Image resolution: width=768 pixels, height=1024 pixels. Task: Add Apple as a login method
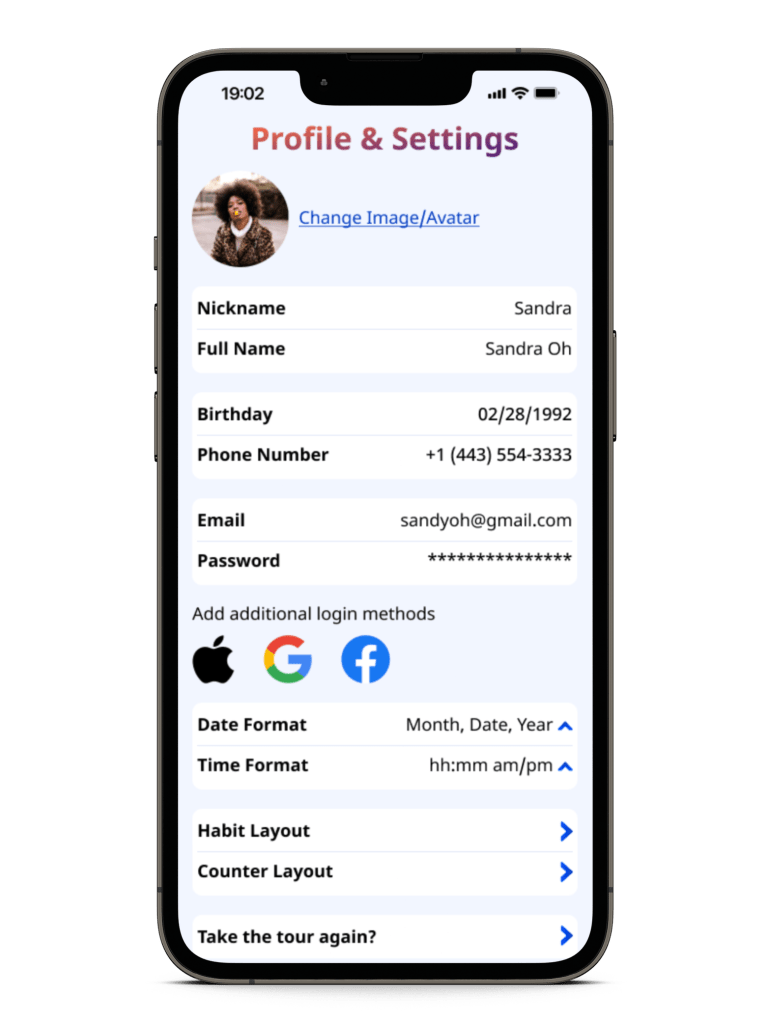coord(214,661)
